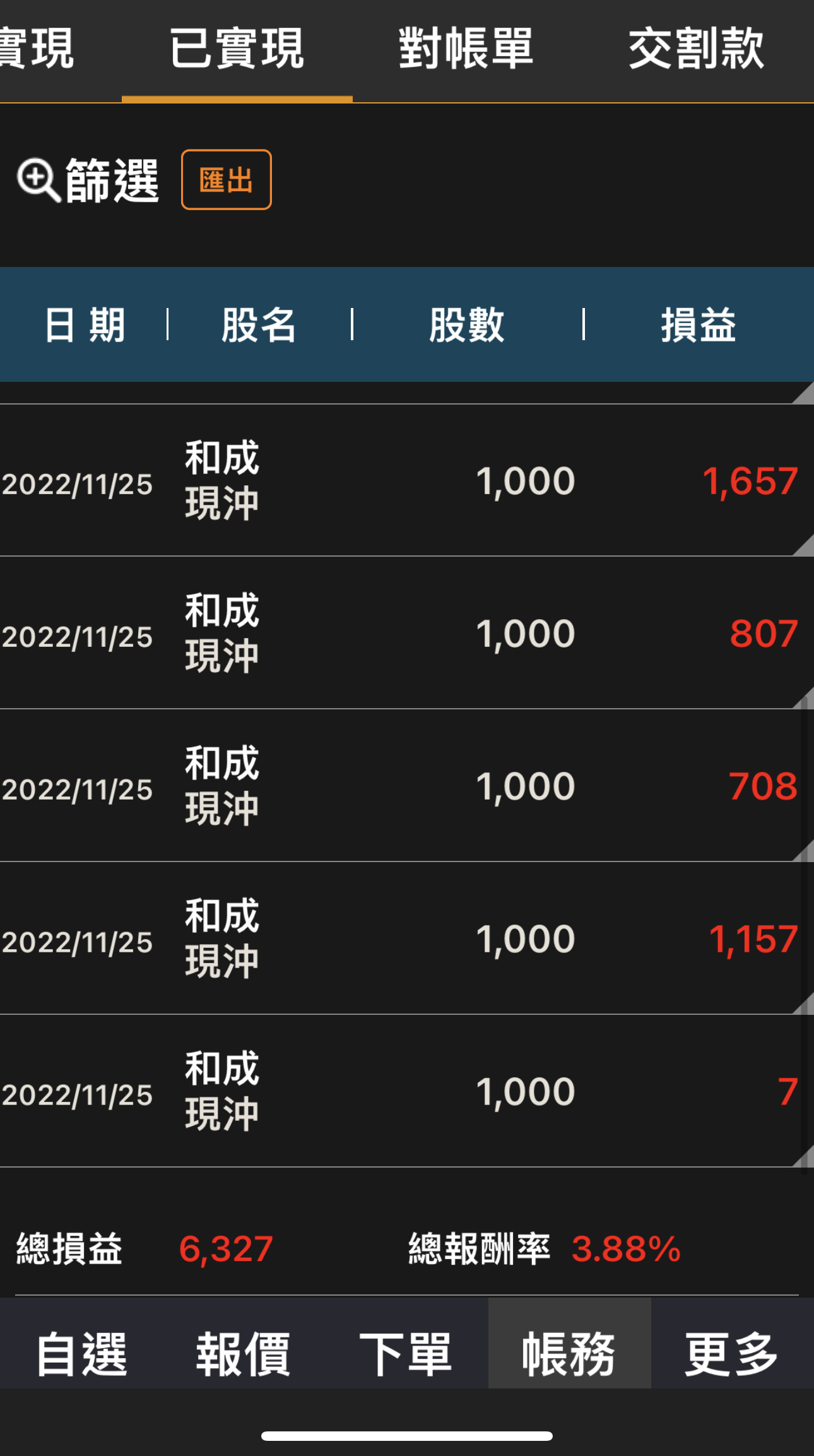This screenshot has height=1456, width=814.
Task: Go to the 自選 watchlist tab
Action: click(81, 1354)
